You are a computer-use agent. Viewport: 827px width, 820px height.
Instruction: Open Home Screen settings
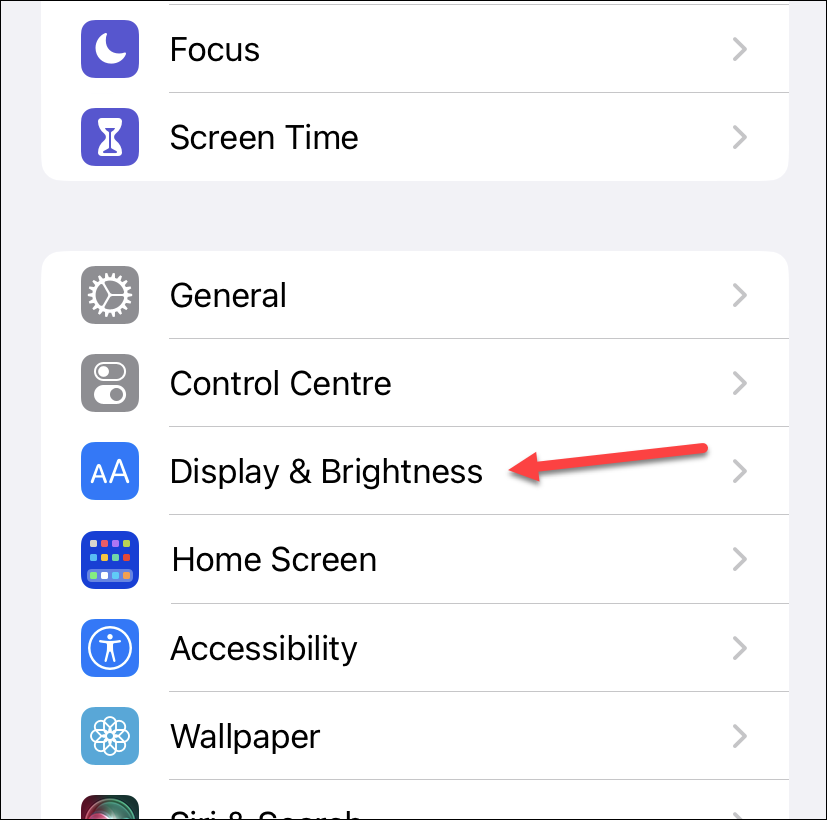274,559
